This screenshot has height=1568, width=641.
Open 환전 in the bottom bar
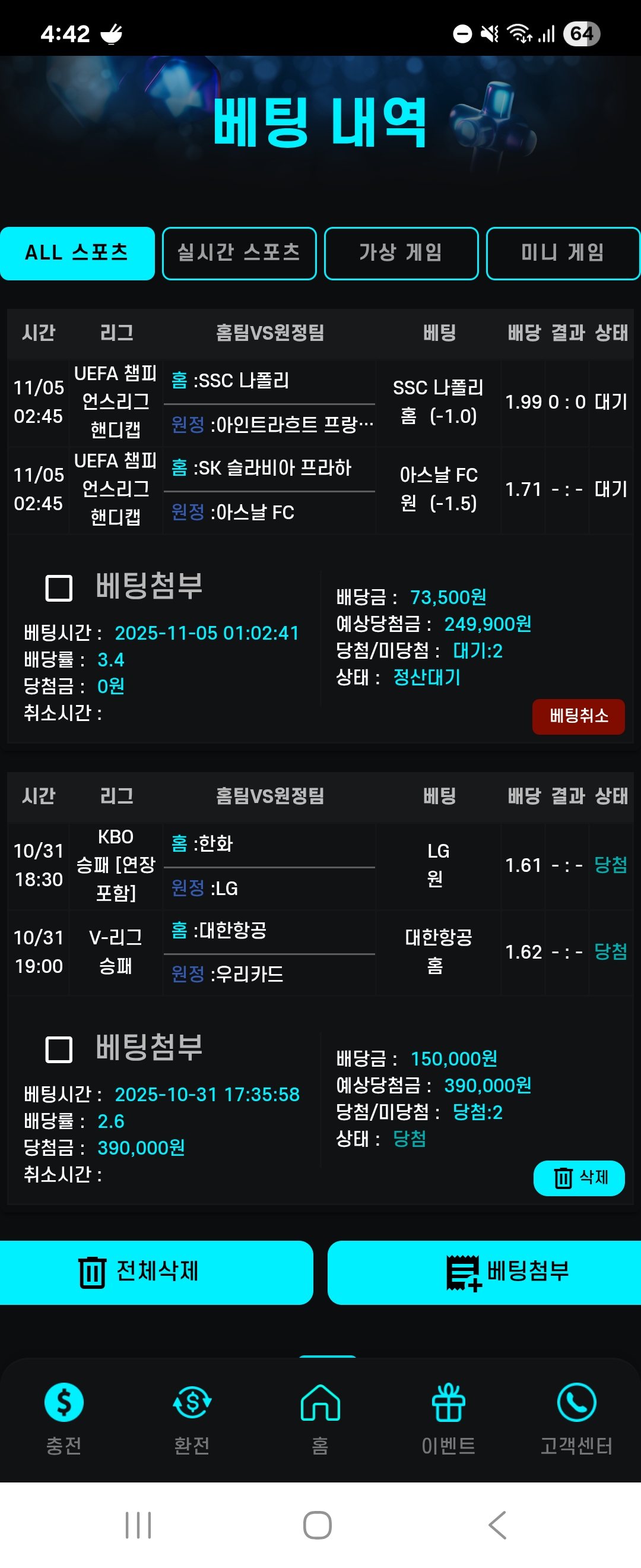tap(192, 1417)
